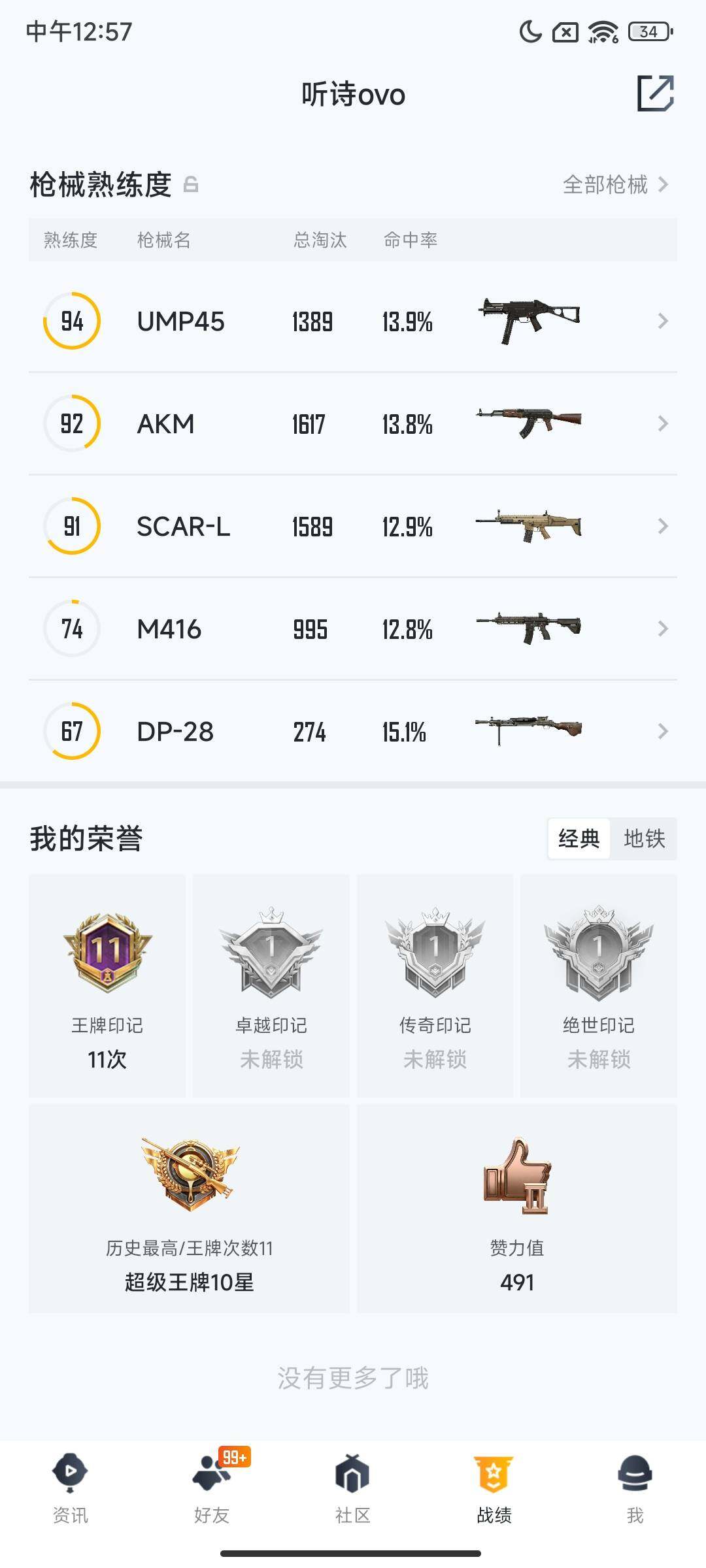Select the 命中率 column header
The width and height of the screenshot is (706, 1568).
(411, 240)
